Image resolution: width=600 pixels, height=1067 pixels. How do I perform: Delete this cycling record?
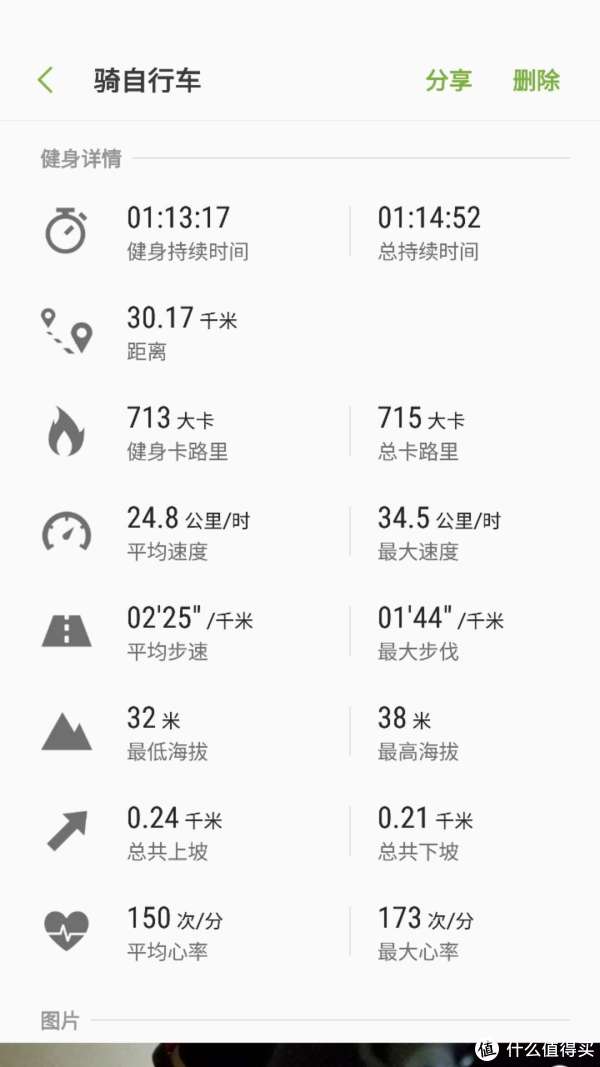pyautogui.click(x=536, y=80)
